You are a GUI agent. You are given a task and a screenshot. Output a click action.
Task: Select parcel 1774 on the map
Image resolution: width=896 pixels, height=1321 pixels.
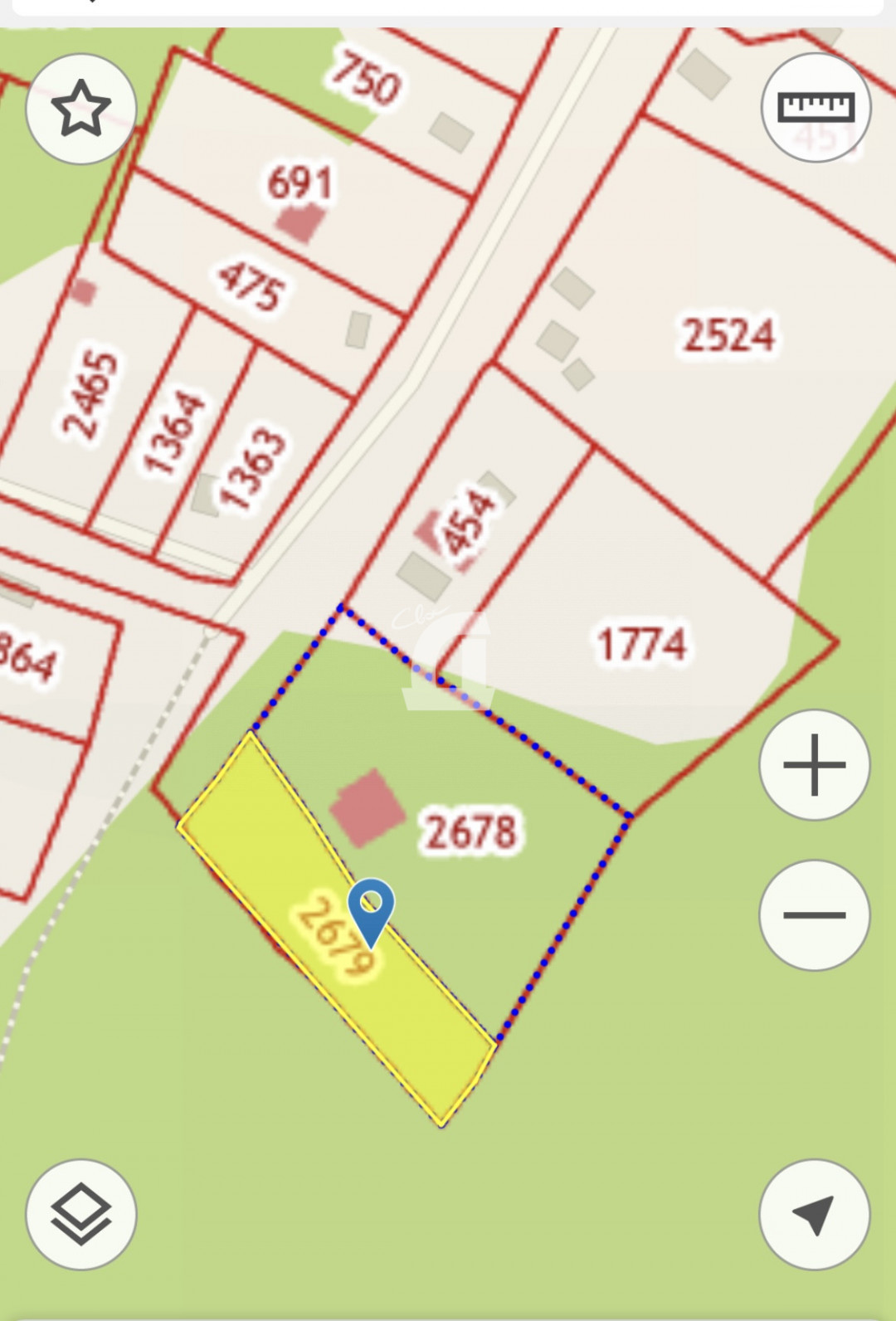coord(643,643)
